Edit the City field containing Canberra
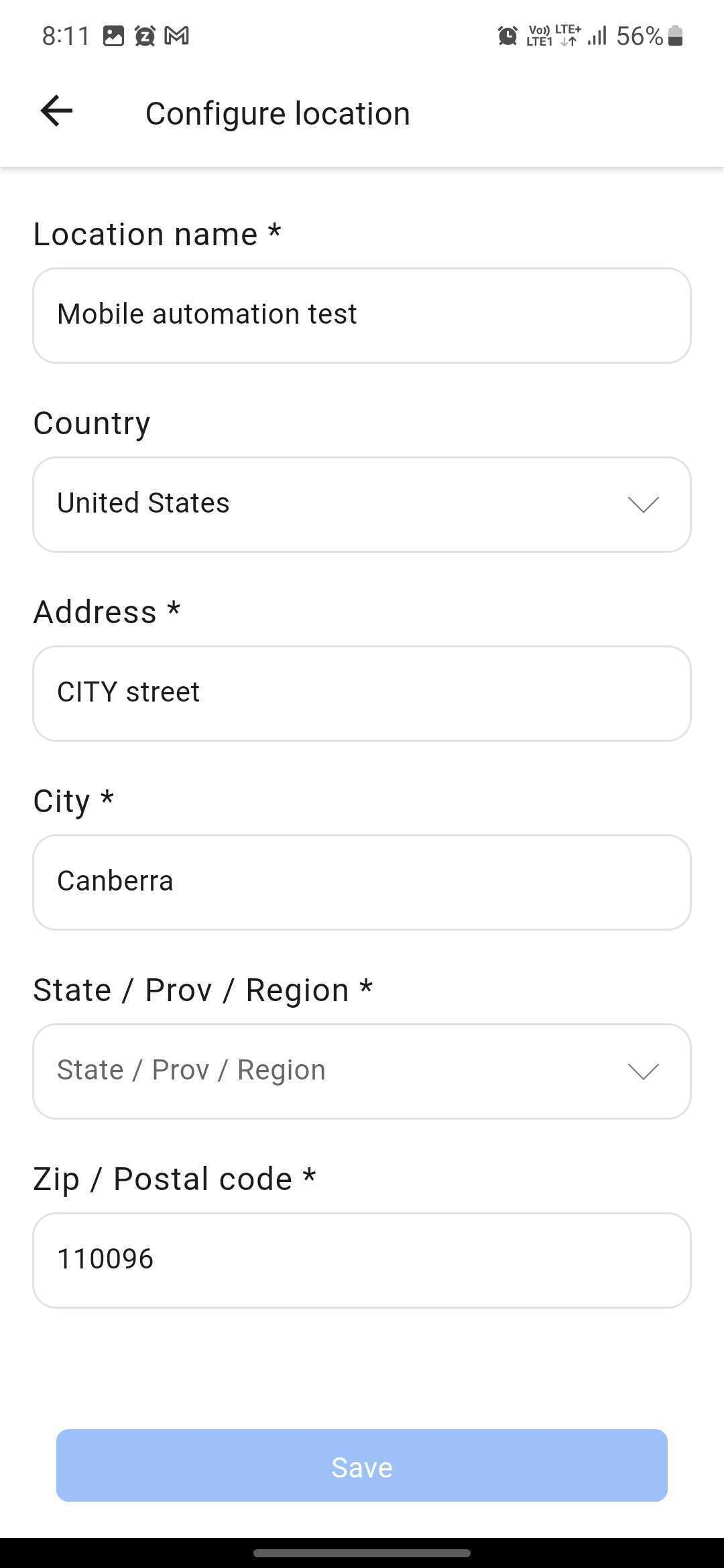The height and width of the screenshot is (1568, 724). 362,882
